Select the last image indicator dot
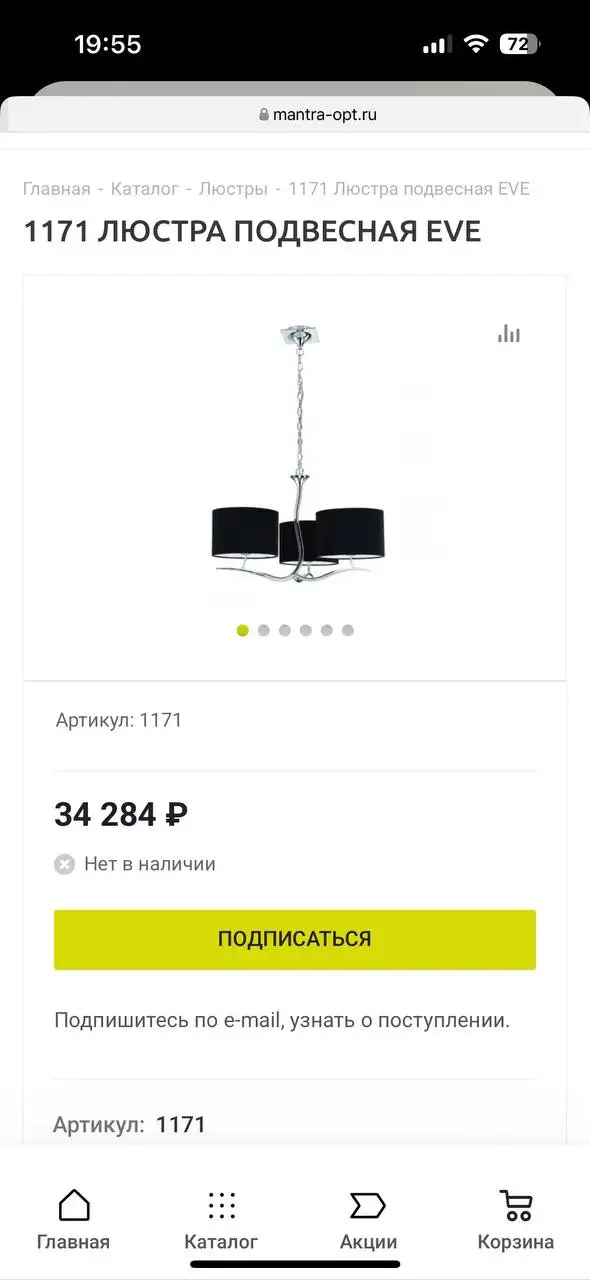The width and height of the screenshot is (590, 1280). [x=348, y=630]
